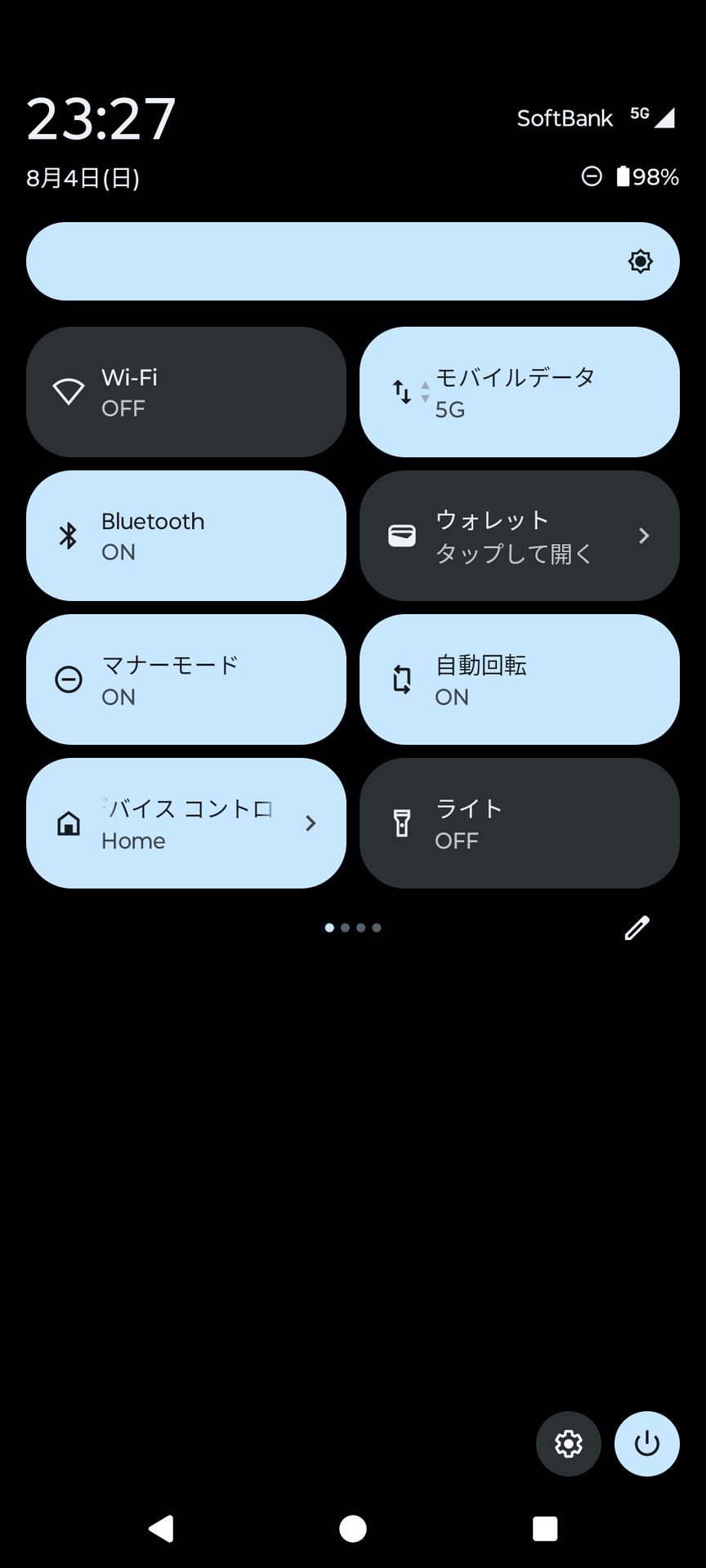Click the mobile data arrows icon
Image resolution: width=706 pixels, height=1568 pixels.
click(402, 390)
